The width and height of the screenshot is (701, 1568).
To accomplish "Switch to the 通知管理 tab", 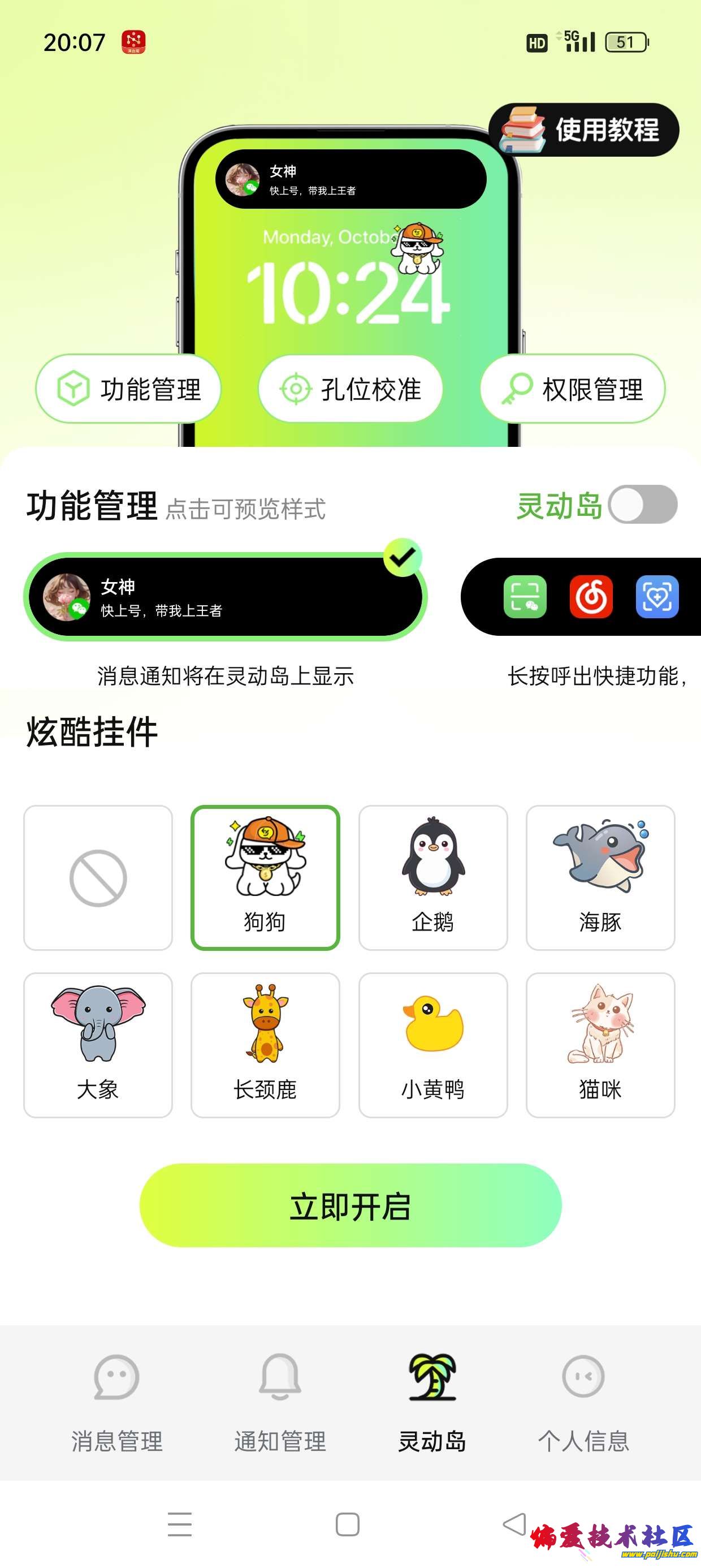I will pos(280,1403).
